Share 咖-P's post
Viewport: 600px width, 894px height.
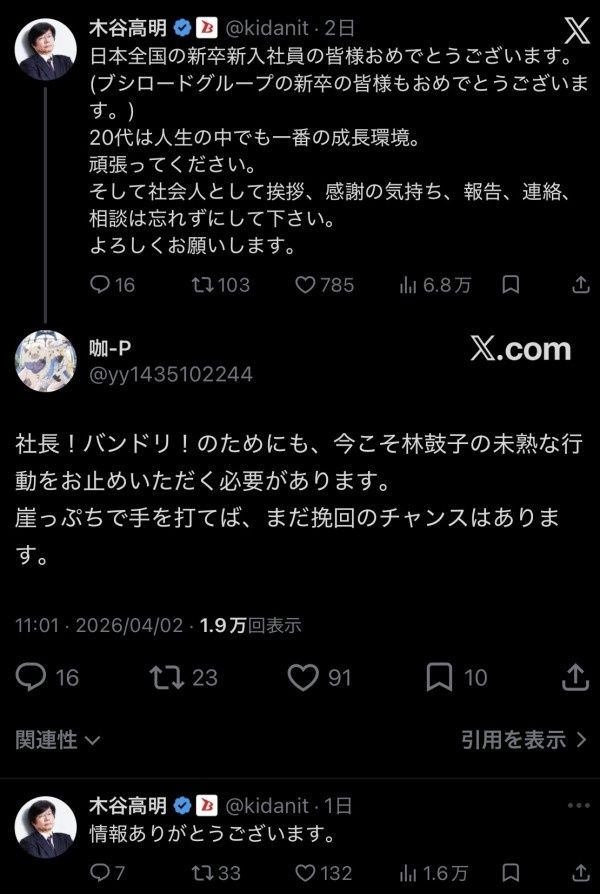coord(575,677)
